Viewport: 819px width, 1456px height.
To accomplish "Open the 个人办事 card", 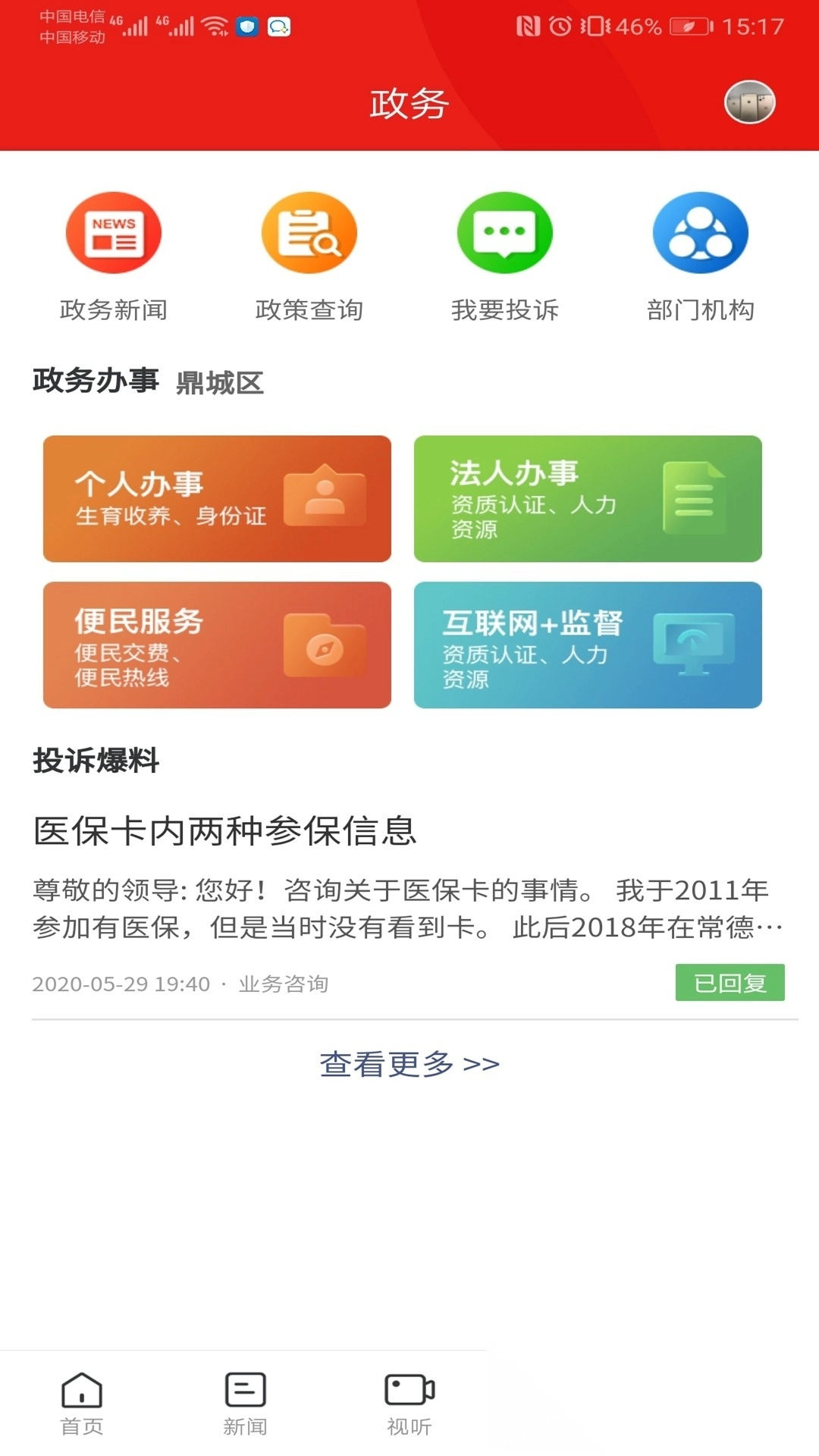I will click(217, 498).
